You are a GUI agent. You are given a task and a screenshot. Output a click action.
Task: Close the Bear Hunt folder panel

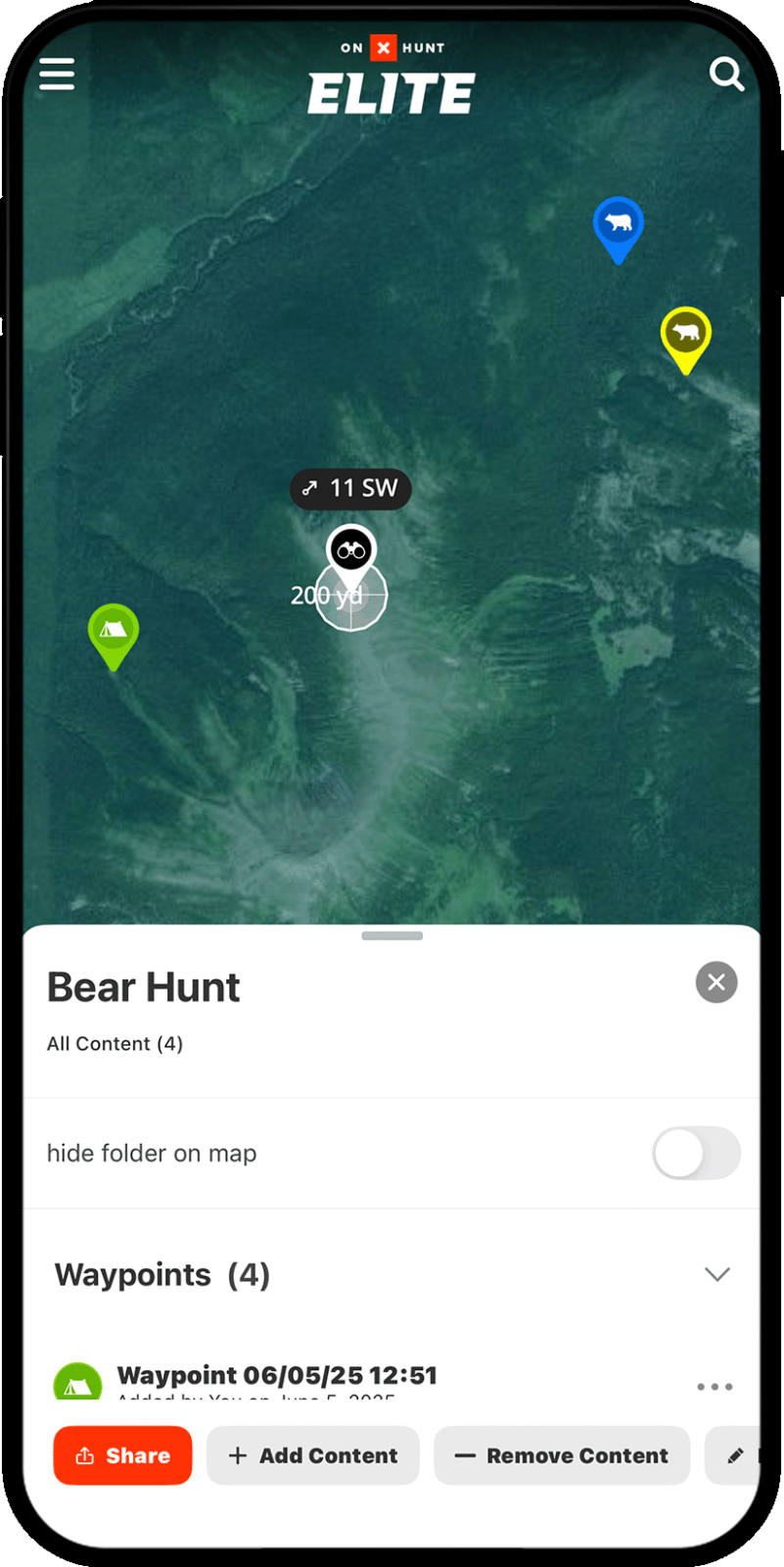tap(716, 981)
